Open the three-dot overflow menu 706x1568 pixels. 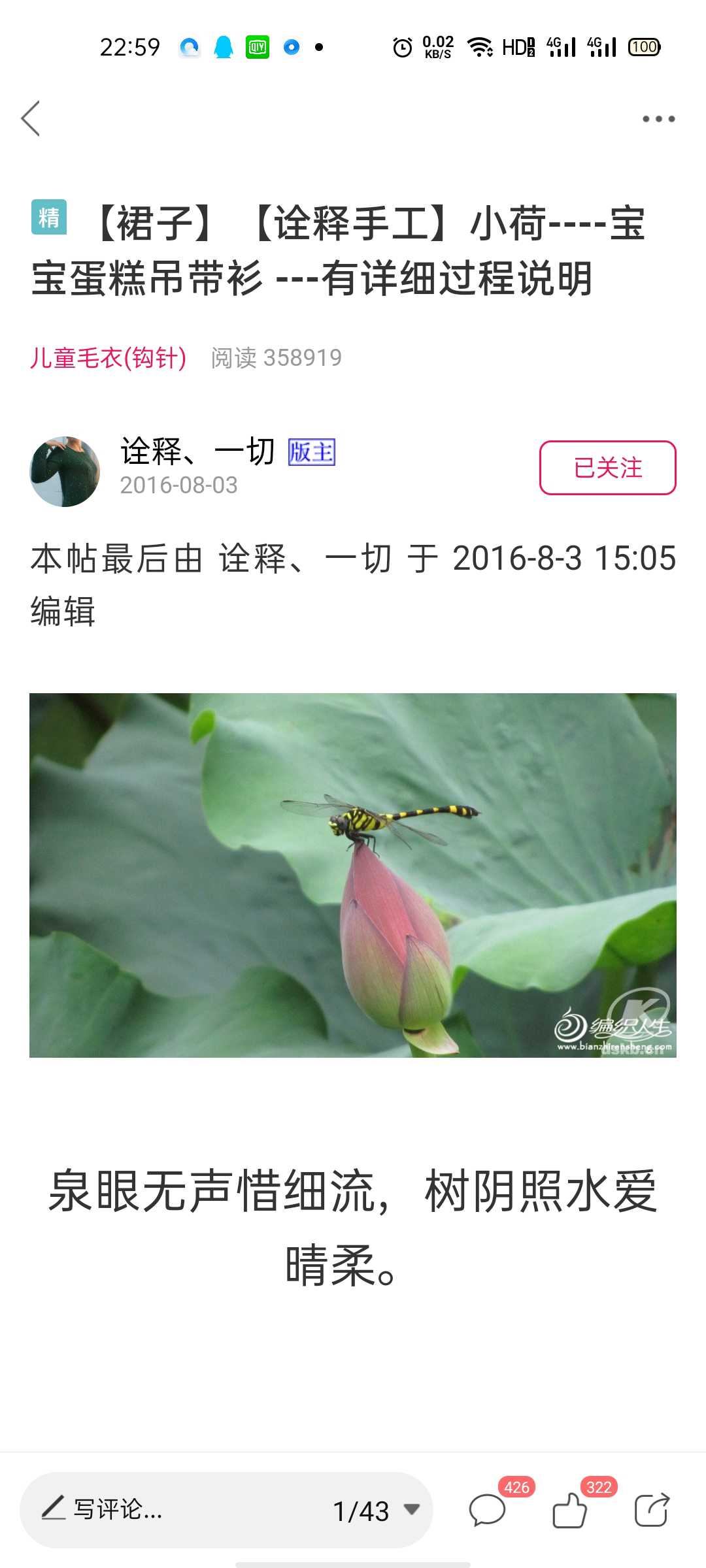658,119
